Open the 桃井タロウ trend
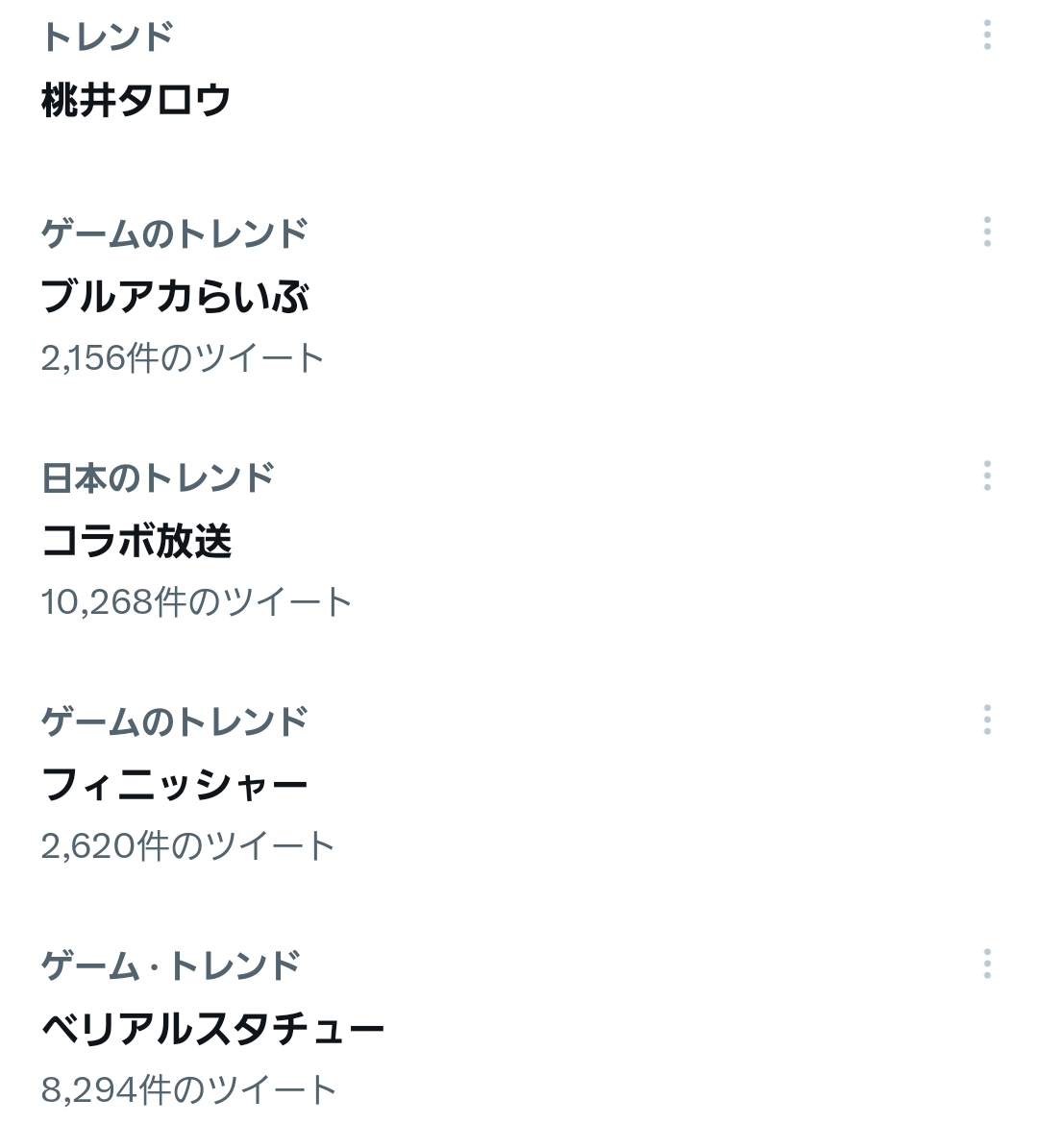Image resolution: width=1038 pixels, height=1148 pixels. point(136,100)
